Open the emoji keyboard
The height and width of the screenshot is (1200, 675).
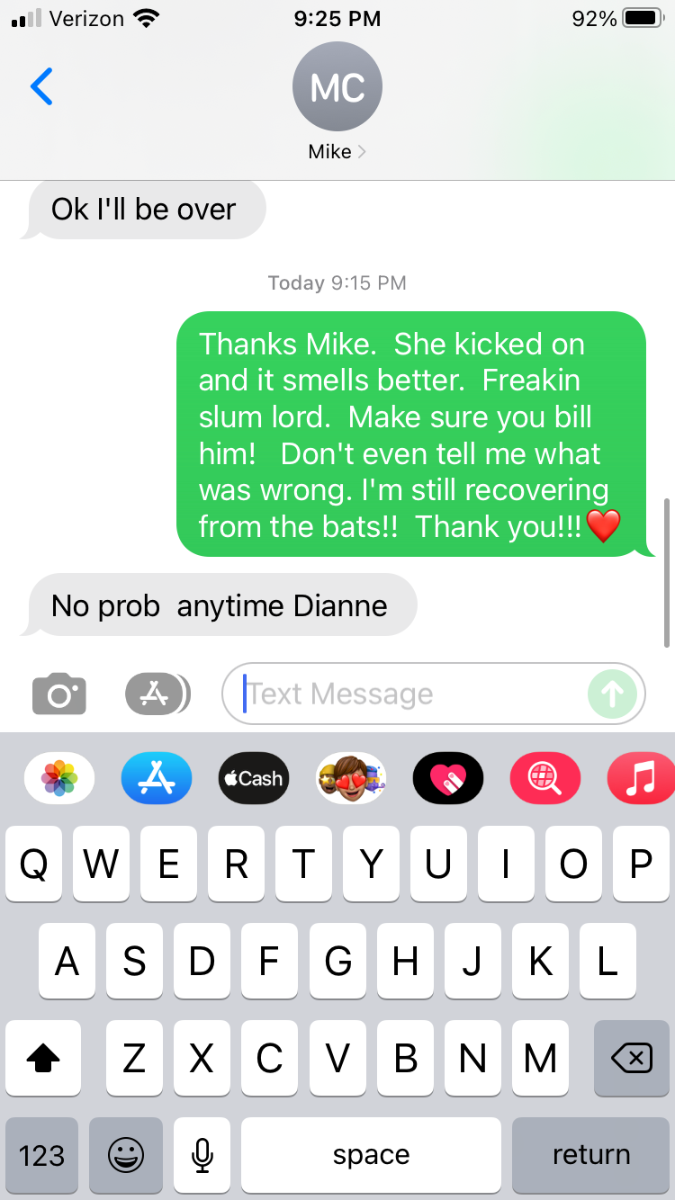125,1155
